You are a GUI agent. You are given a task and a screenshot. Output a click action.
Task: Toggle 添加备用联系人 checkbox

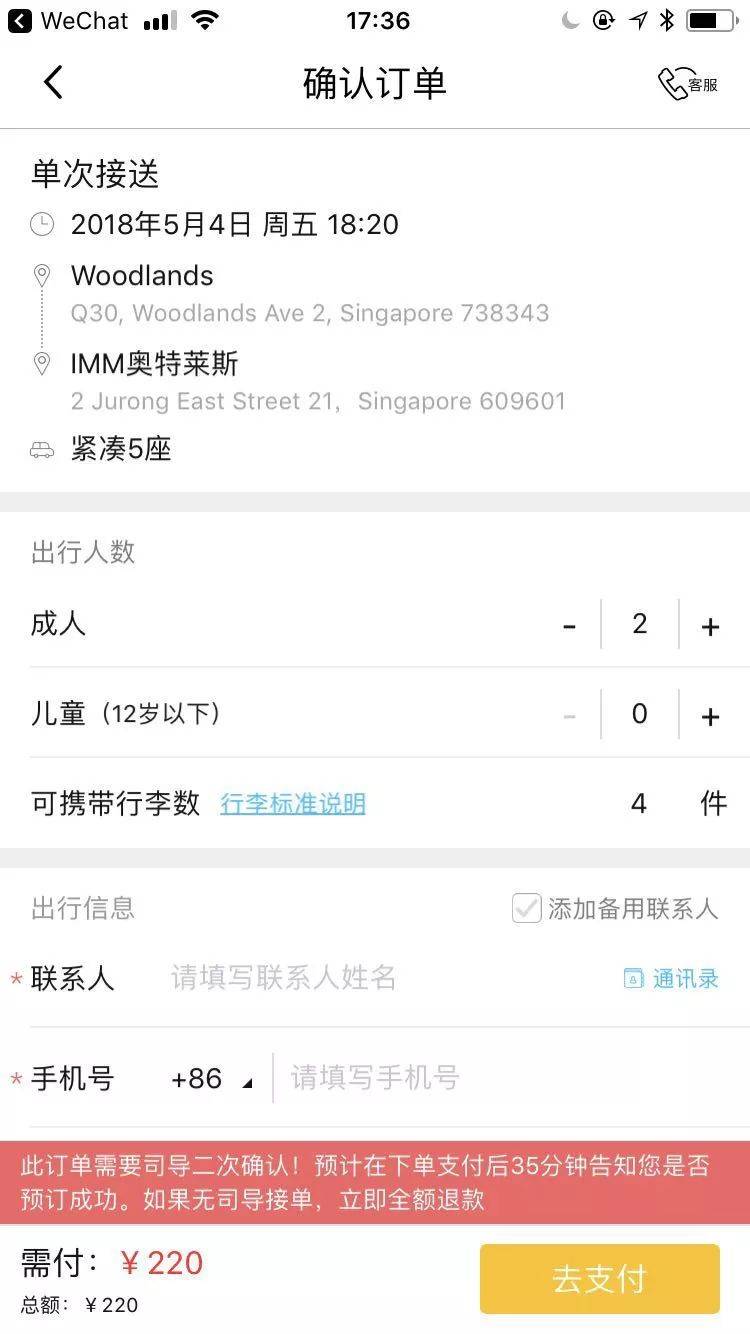[x=527, y=908]
